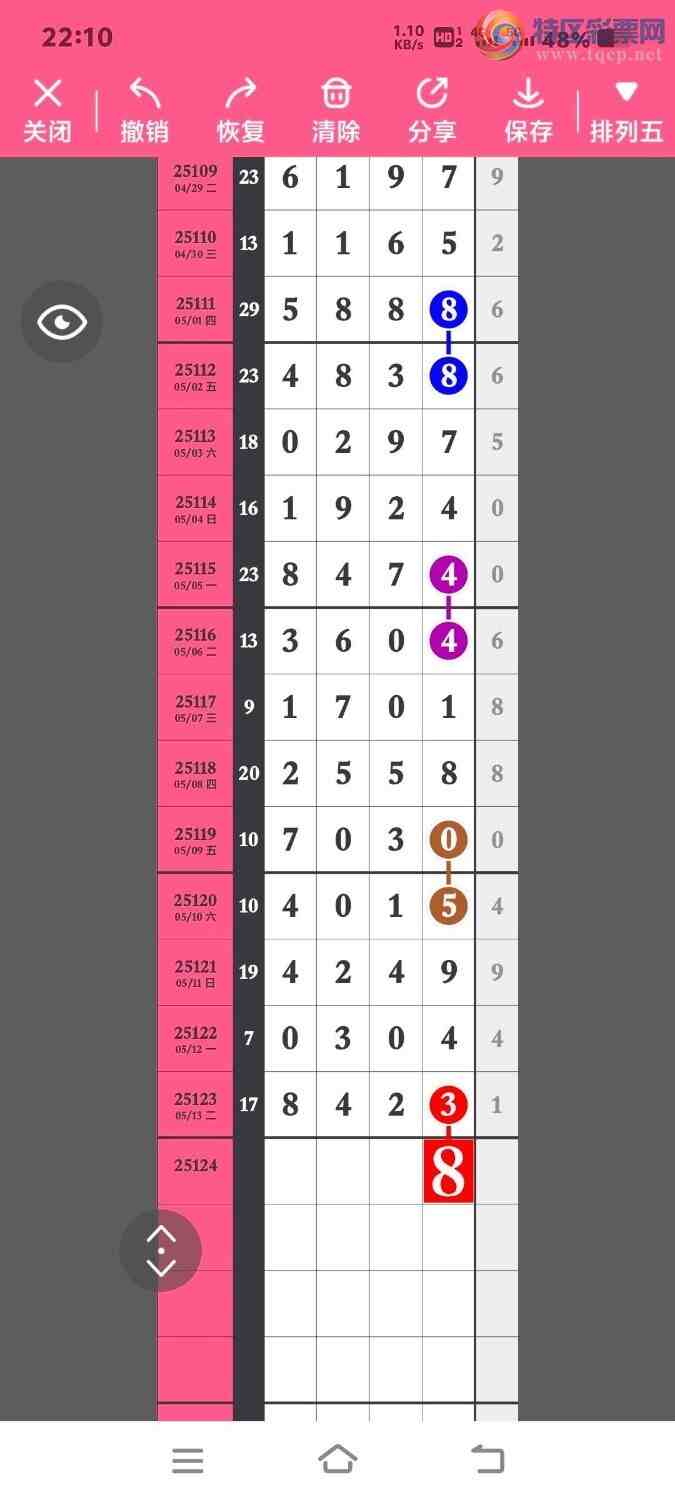The width and height of the screenshot is (675, 1500).
Task: Open the 排列五 lottery type dropdown
Action: pyautogui.click(x=626, y=110)
